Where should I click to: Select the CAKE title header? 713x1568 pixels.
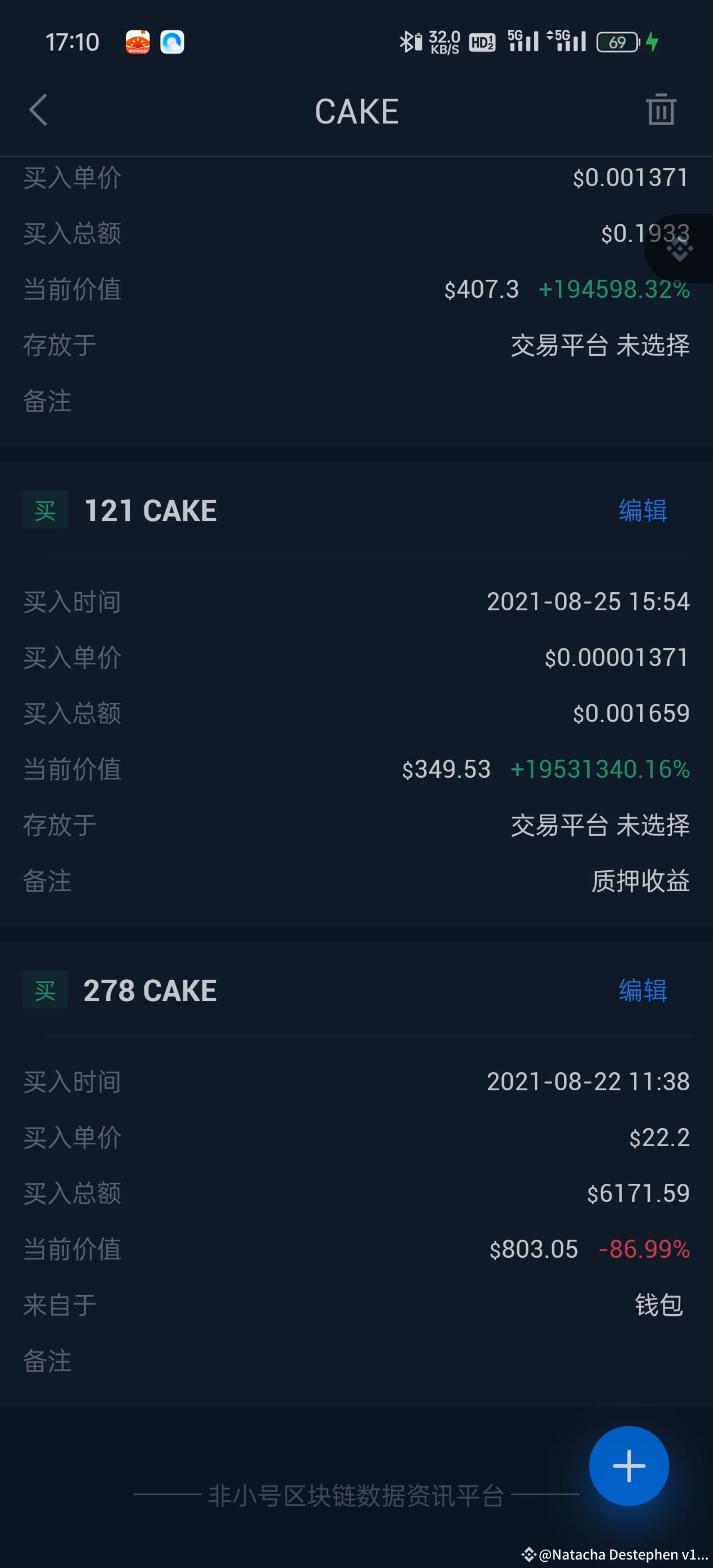pyautogui.click(x=356, y=110)
